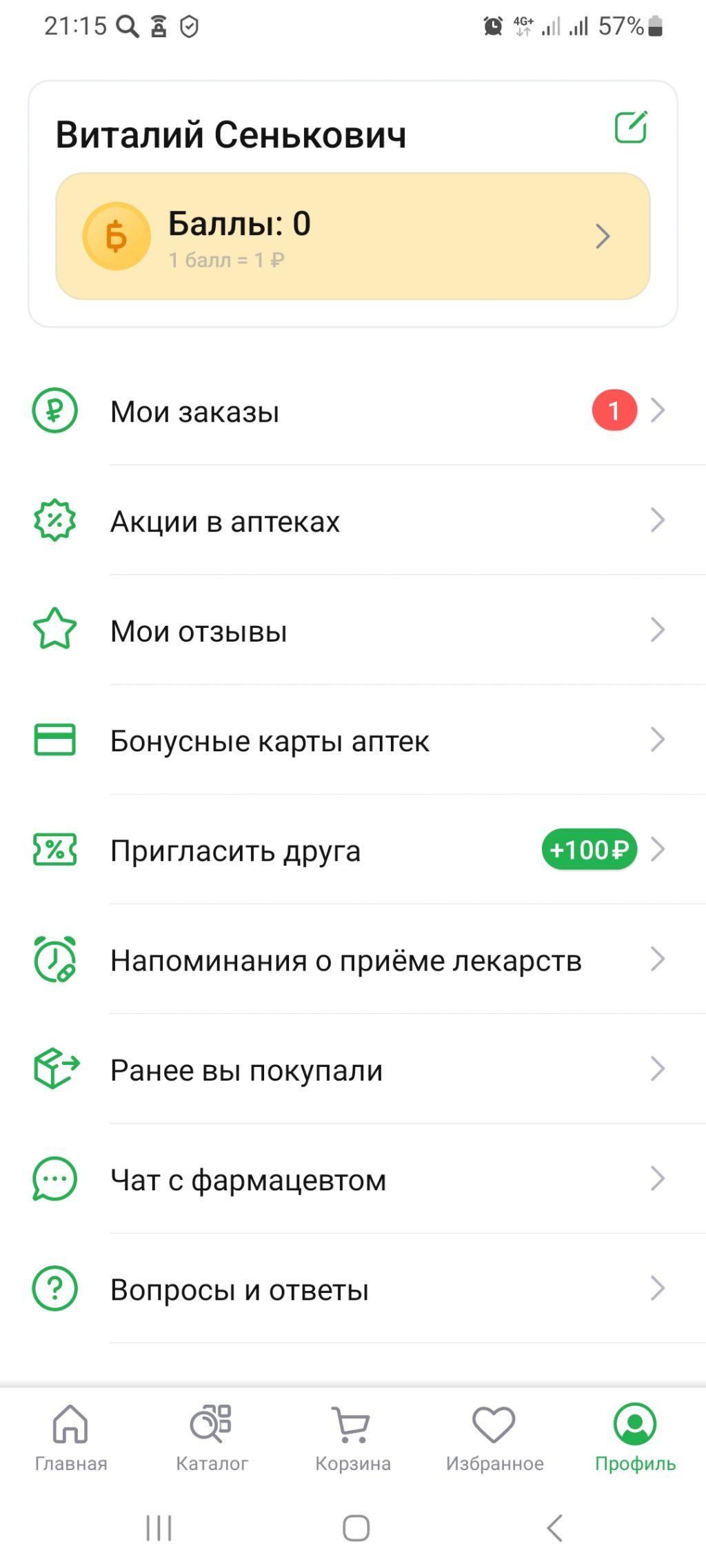The height and width of the screenshot is (1568, 706).
Task: Open Бонусные карты аптек
Action: tap(352, 740)
